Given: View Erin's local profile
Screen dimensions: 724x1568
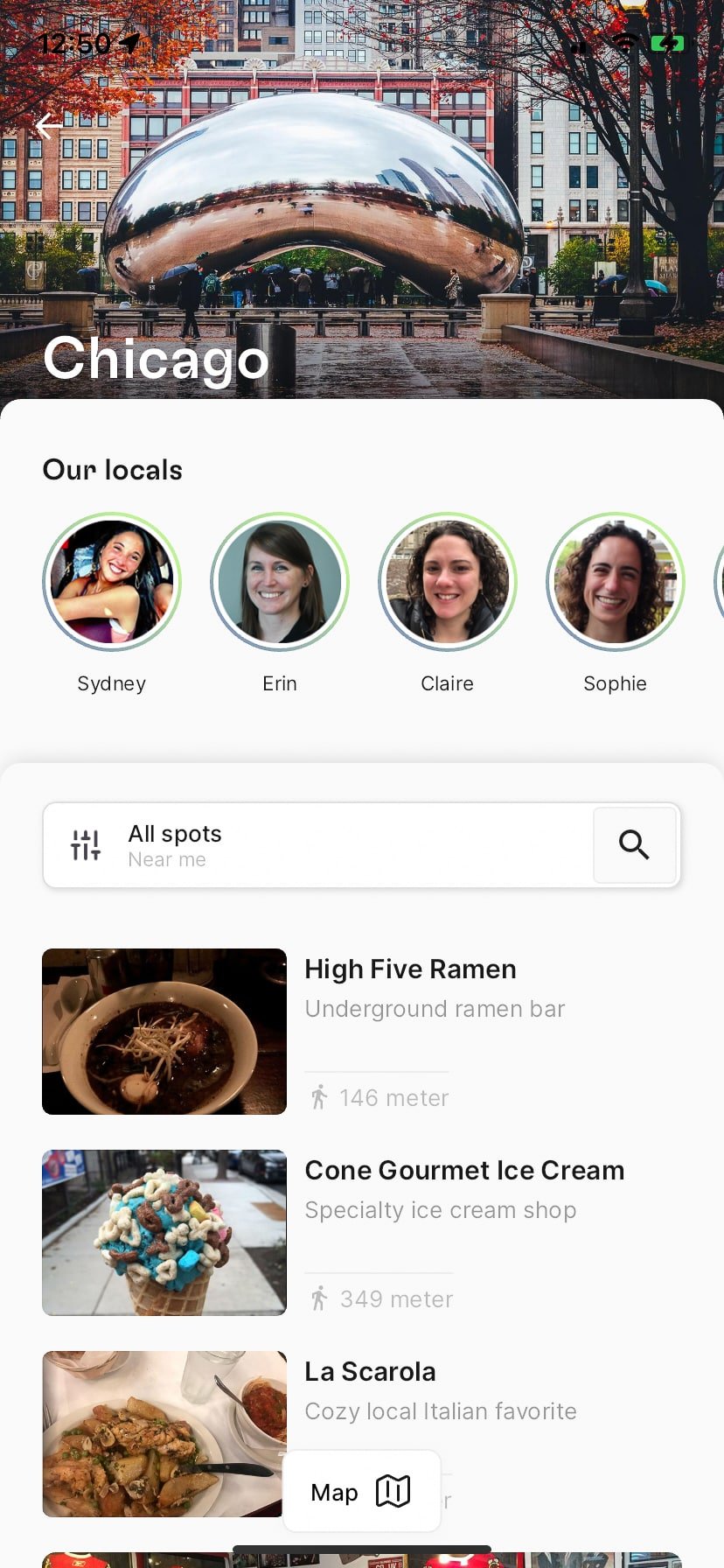Looking at the screenshot, I should 280,582.
